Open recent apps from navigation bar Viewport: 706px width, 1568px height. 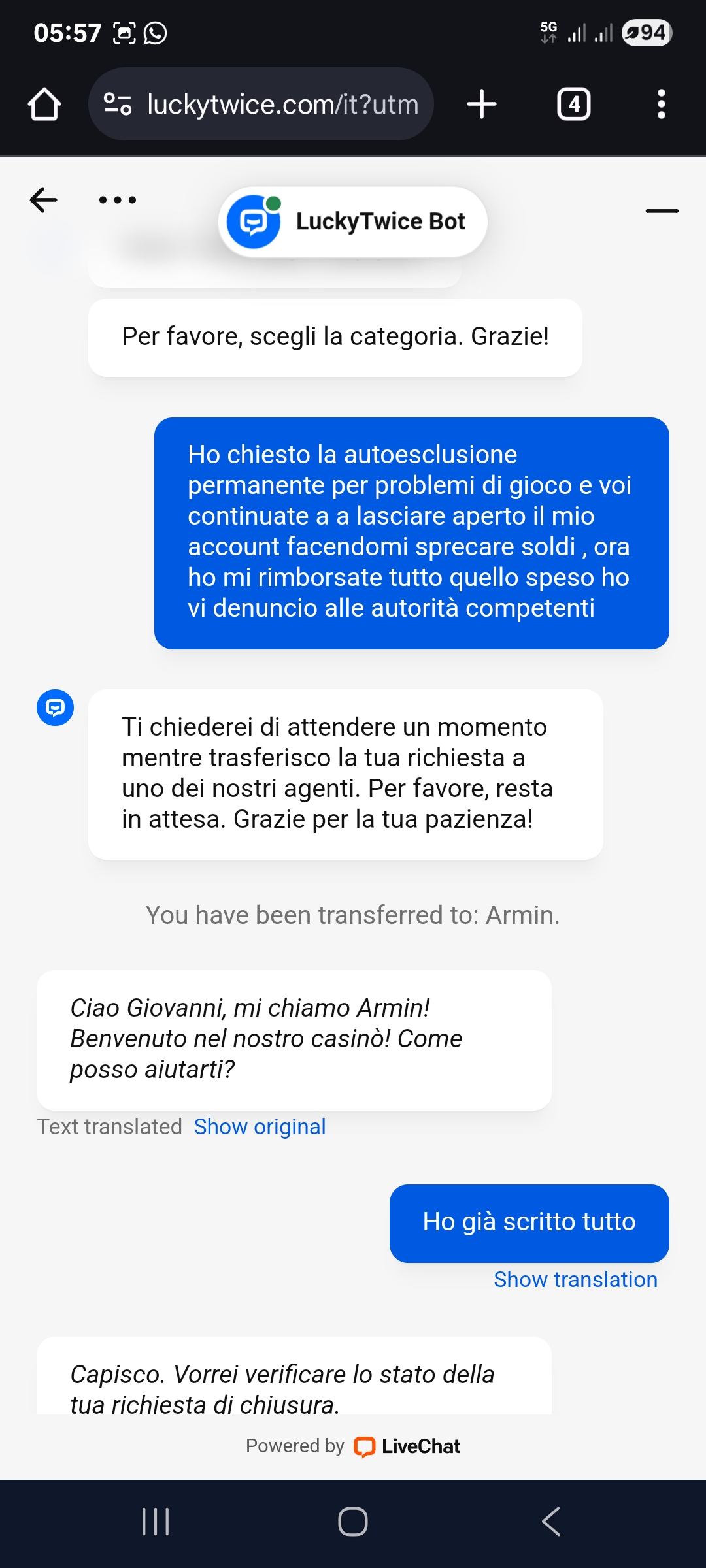156,1522
